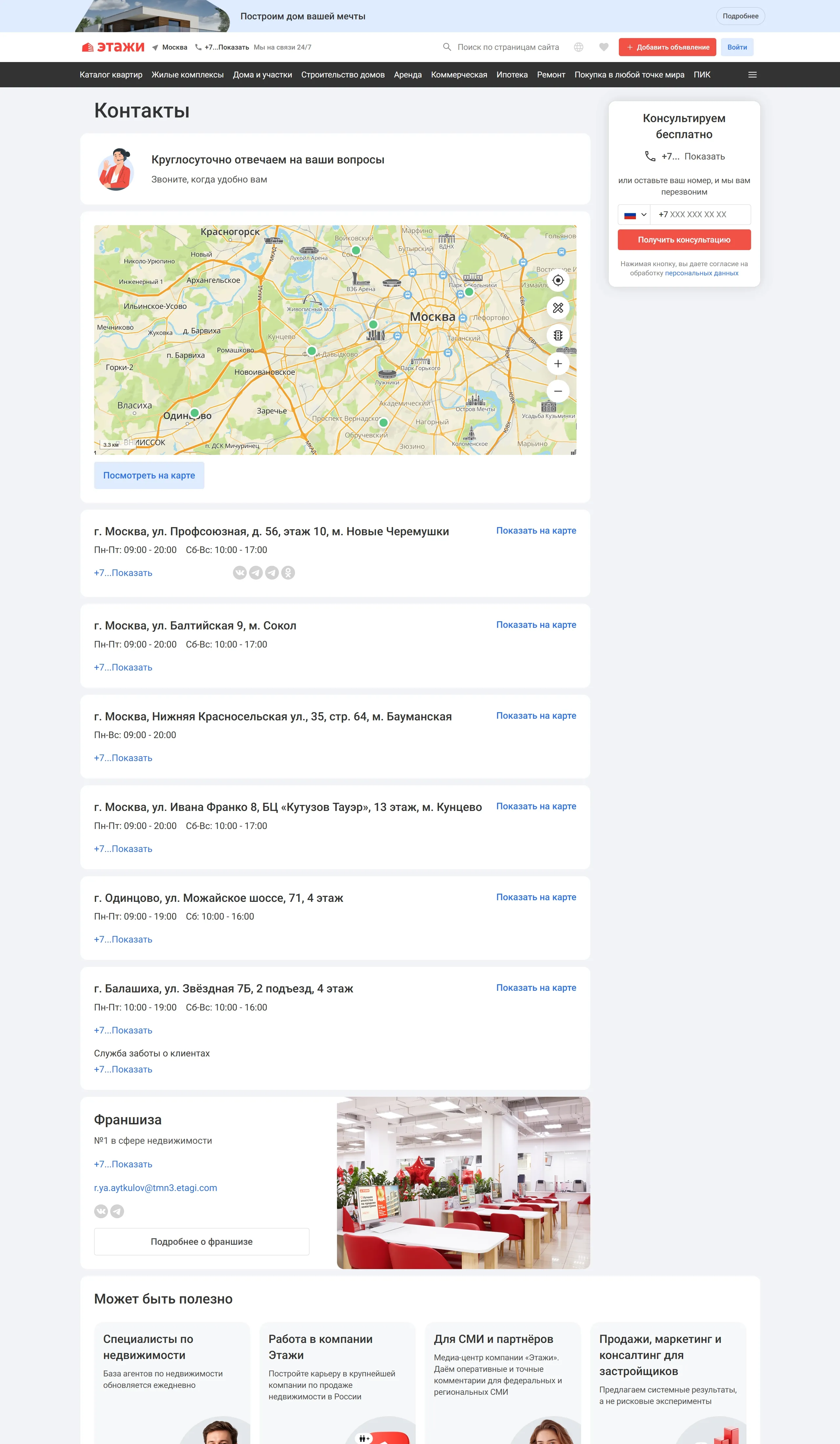Tap Добавить объявление button
The height and width of the screenshot is (1444, 840).
point(667,47)
